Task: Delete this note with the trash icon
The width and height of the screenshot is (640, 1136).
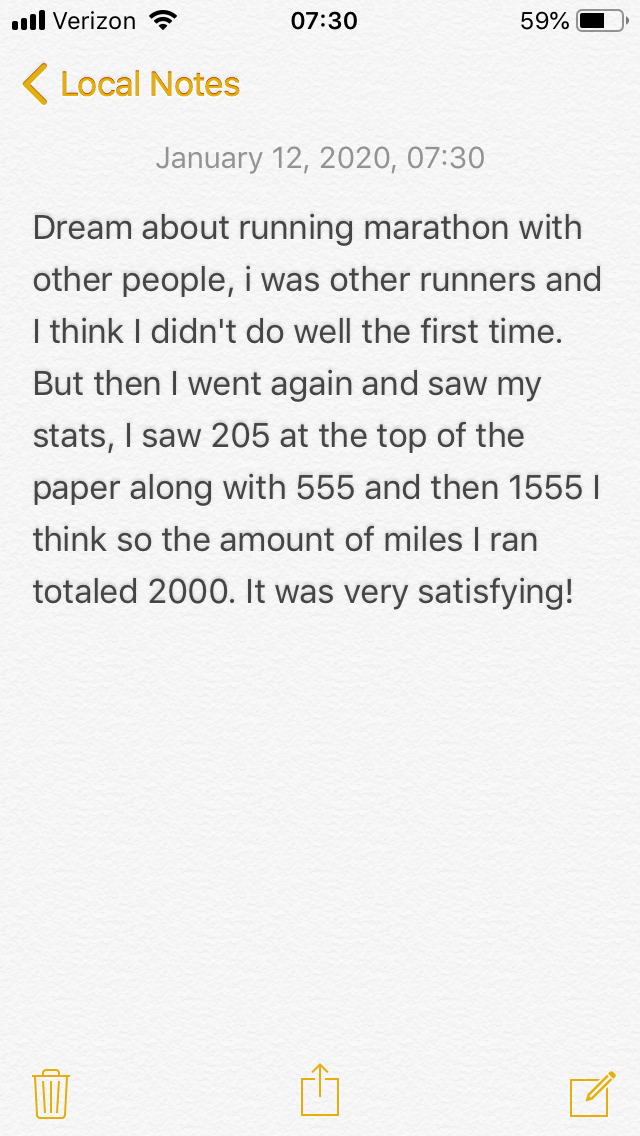Action: pyautogui.click(x=50, y=1093)
